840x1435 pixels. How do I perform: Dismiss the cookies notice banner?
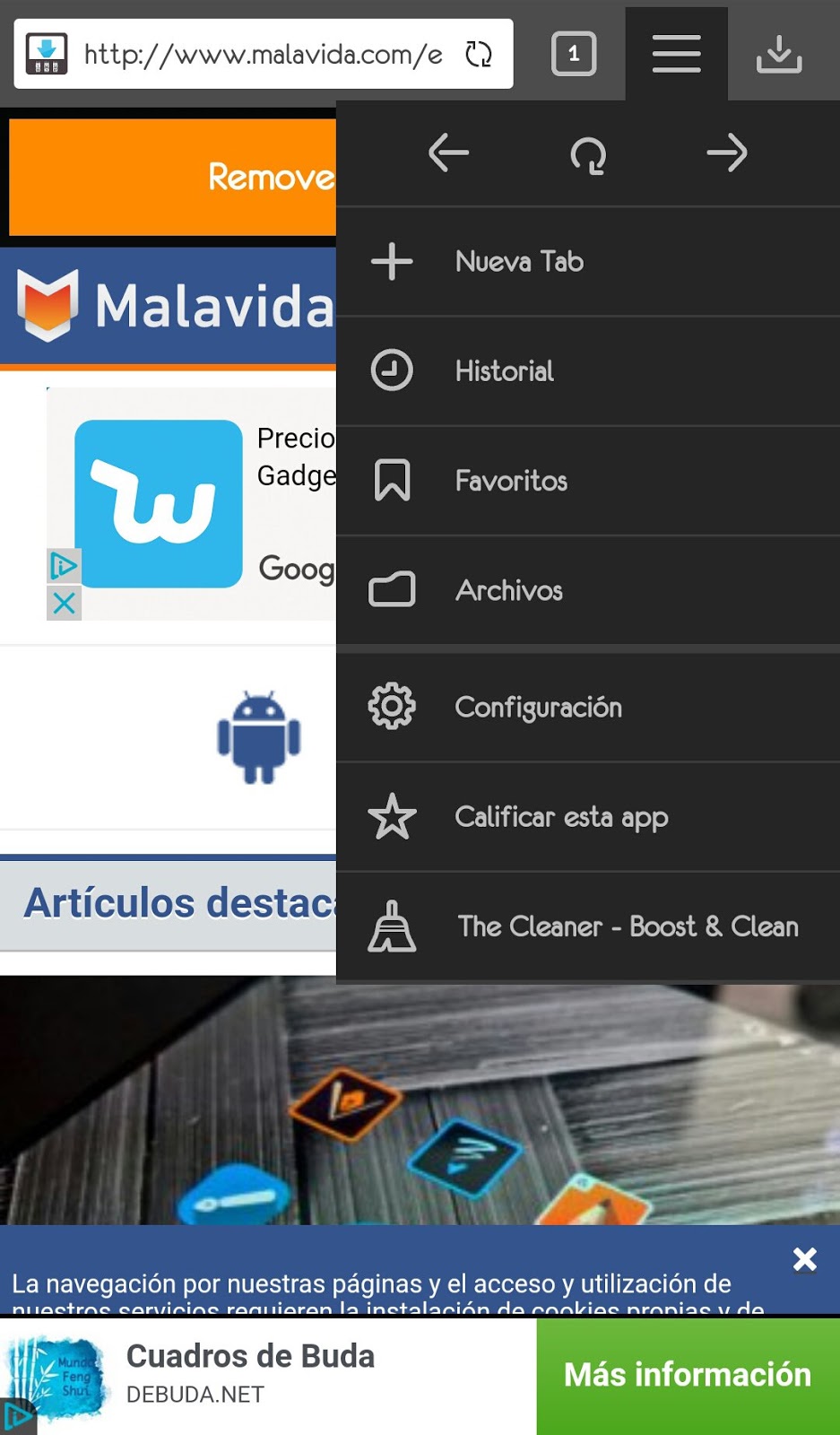tap(804, 1259)
